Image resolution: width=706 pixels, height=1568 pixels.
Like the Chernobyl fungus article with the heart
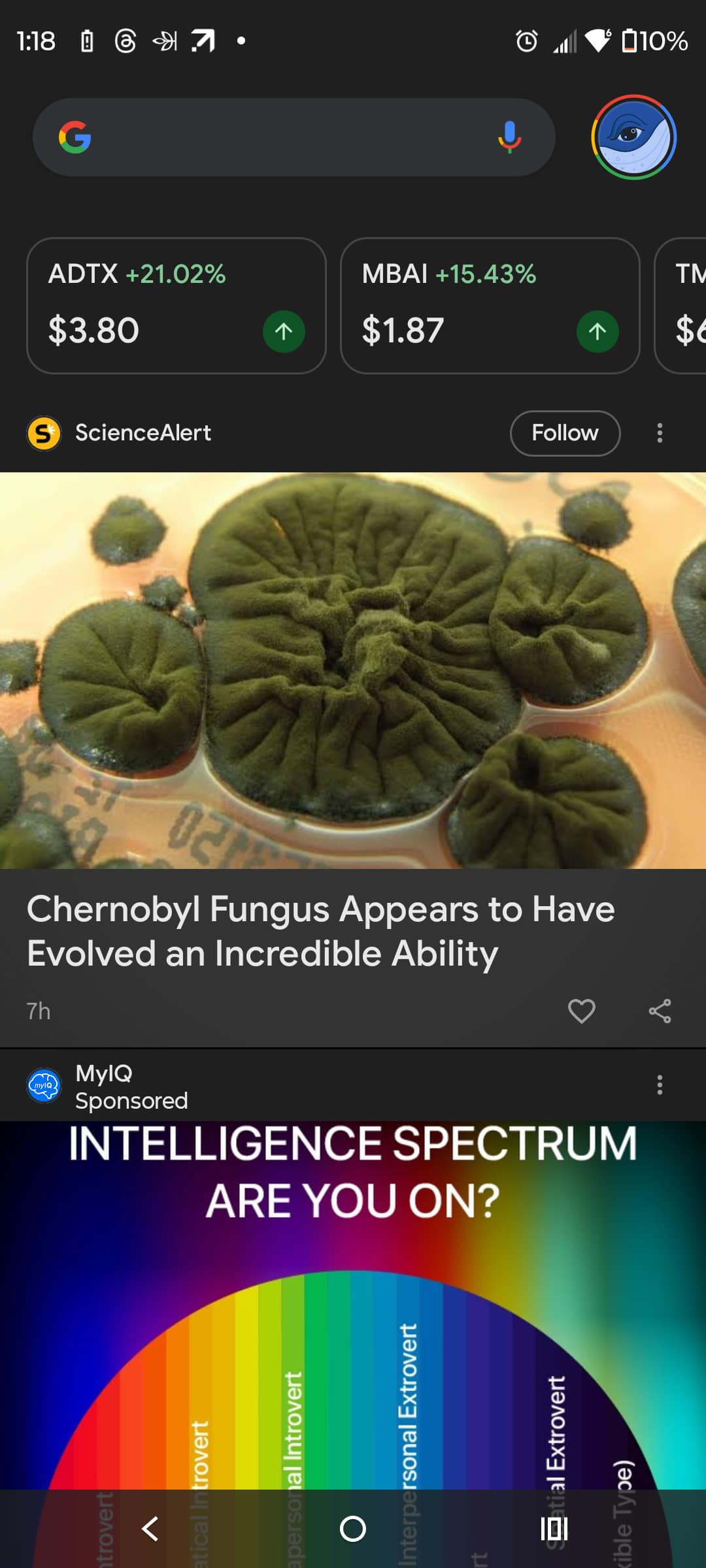(x=581, y=1011)
